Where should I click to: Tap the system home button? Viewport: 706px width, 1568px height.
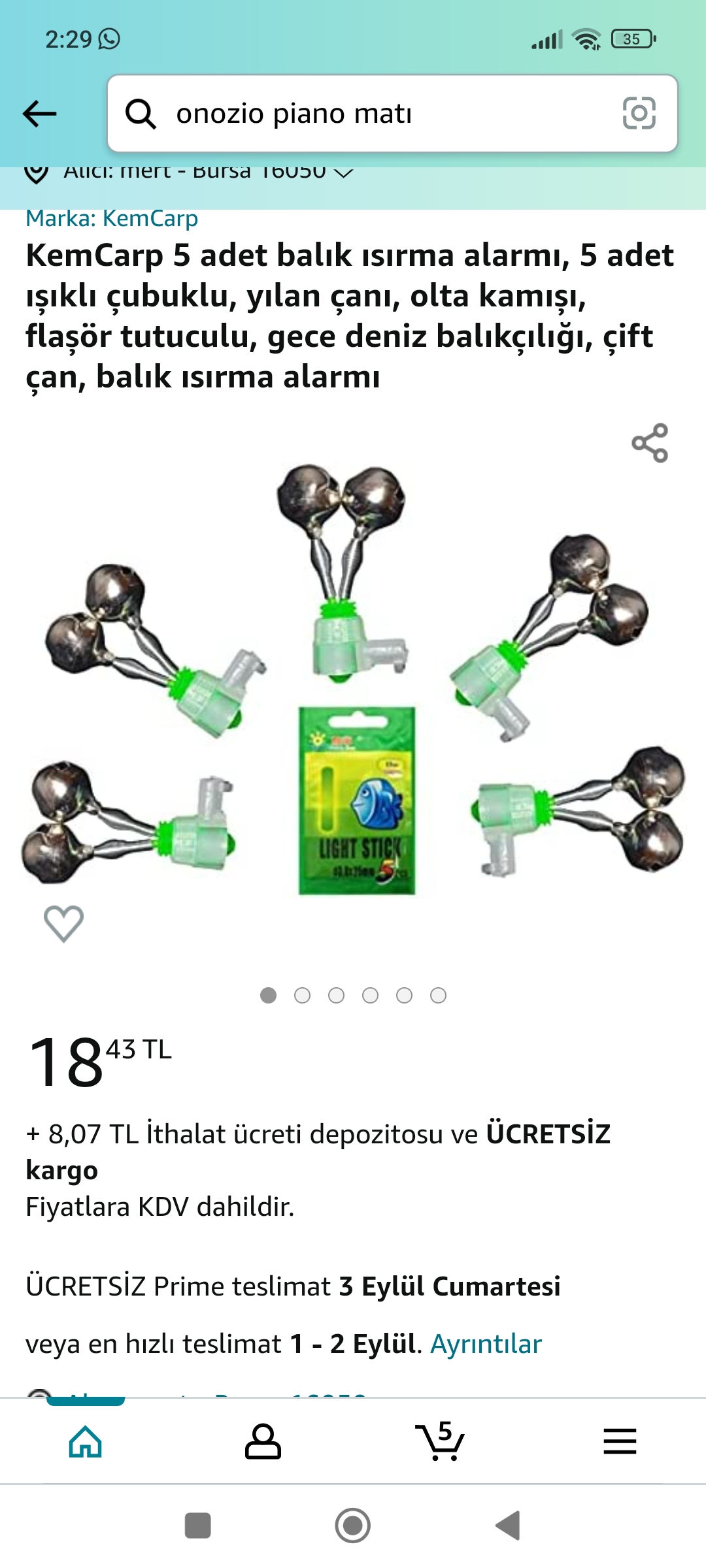point(353,1526)
